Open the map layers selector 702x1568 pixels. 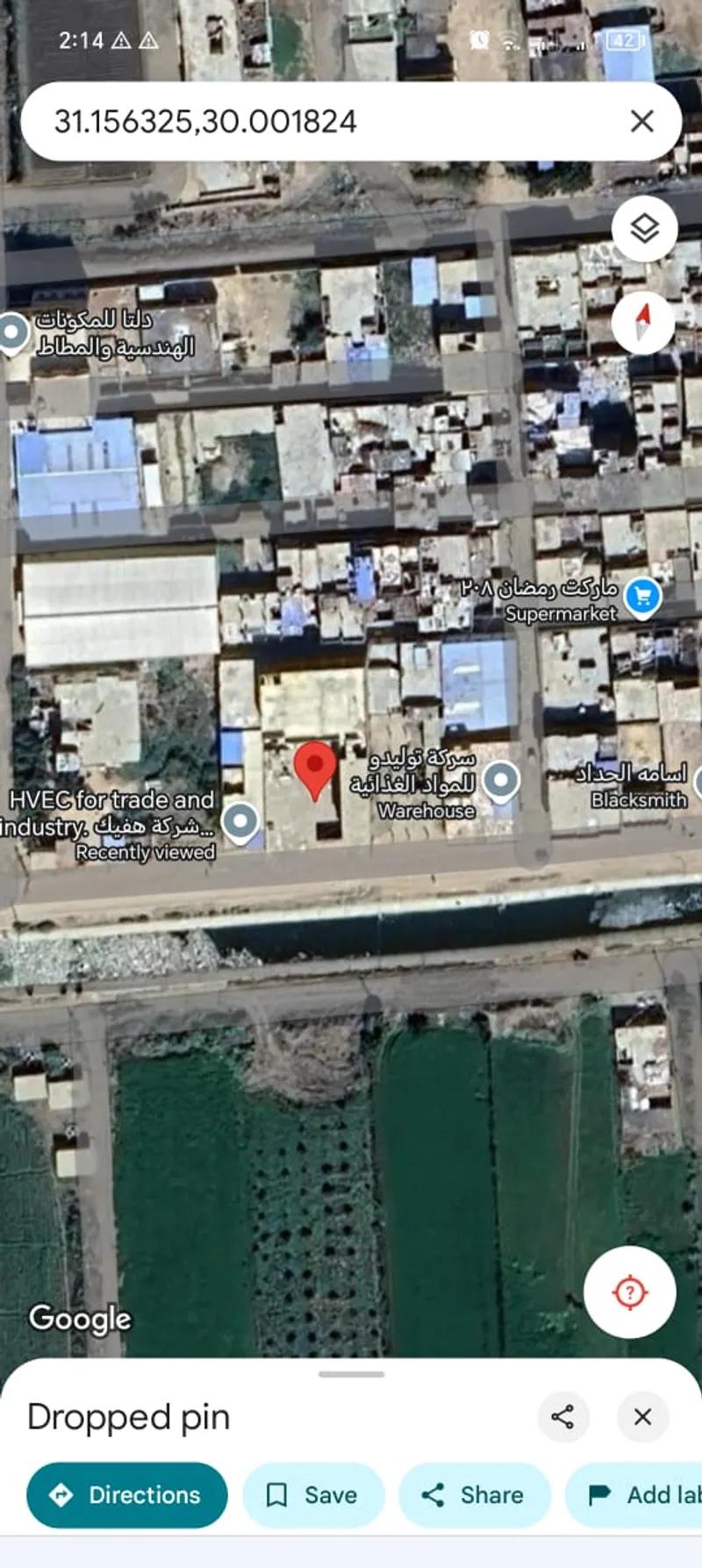click(644, 229)
